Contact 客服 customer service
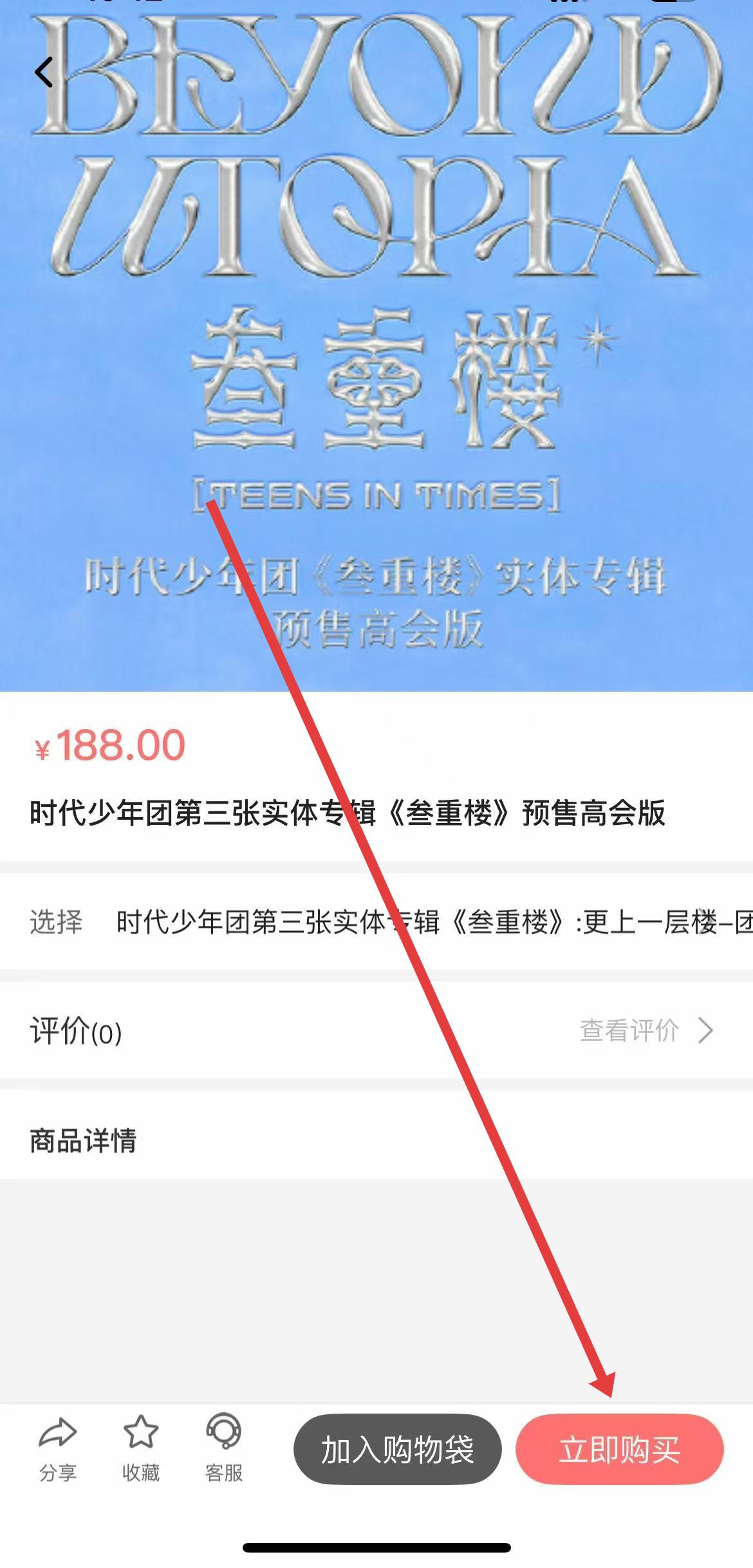This screenshot has height=1568, width=753. pos(223,1444)
